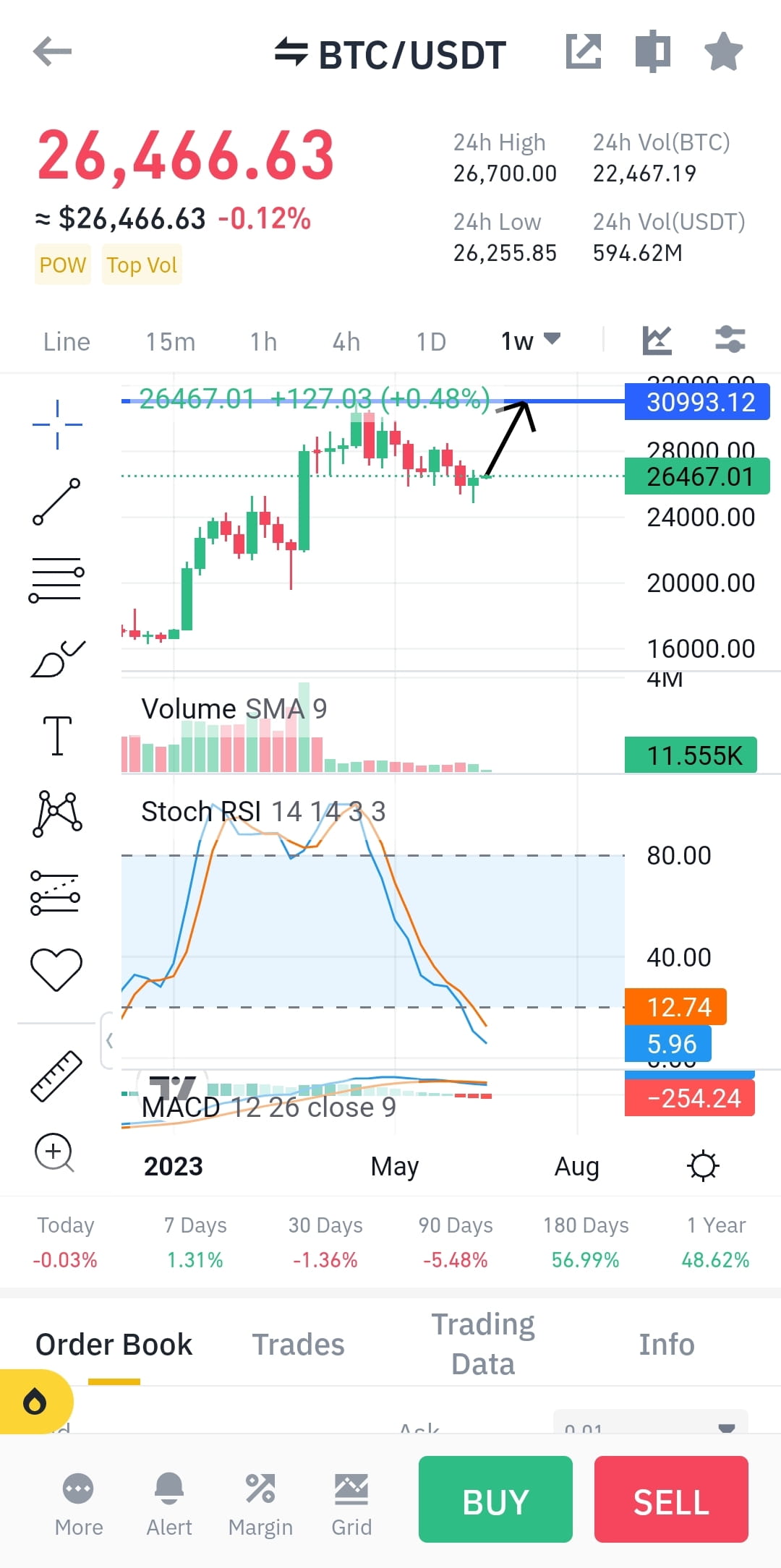
Task: Expand the Ask price precision dropdown
Action: (727, 1428)
